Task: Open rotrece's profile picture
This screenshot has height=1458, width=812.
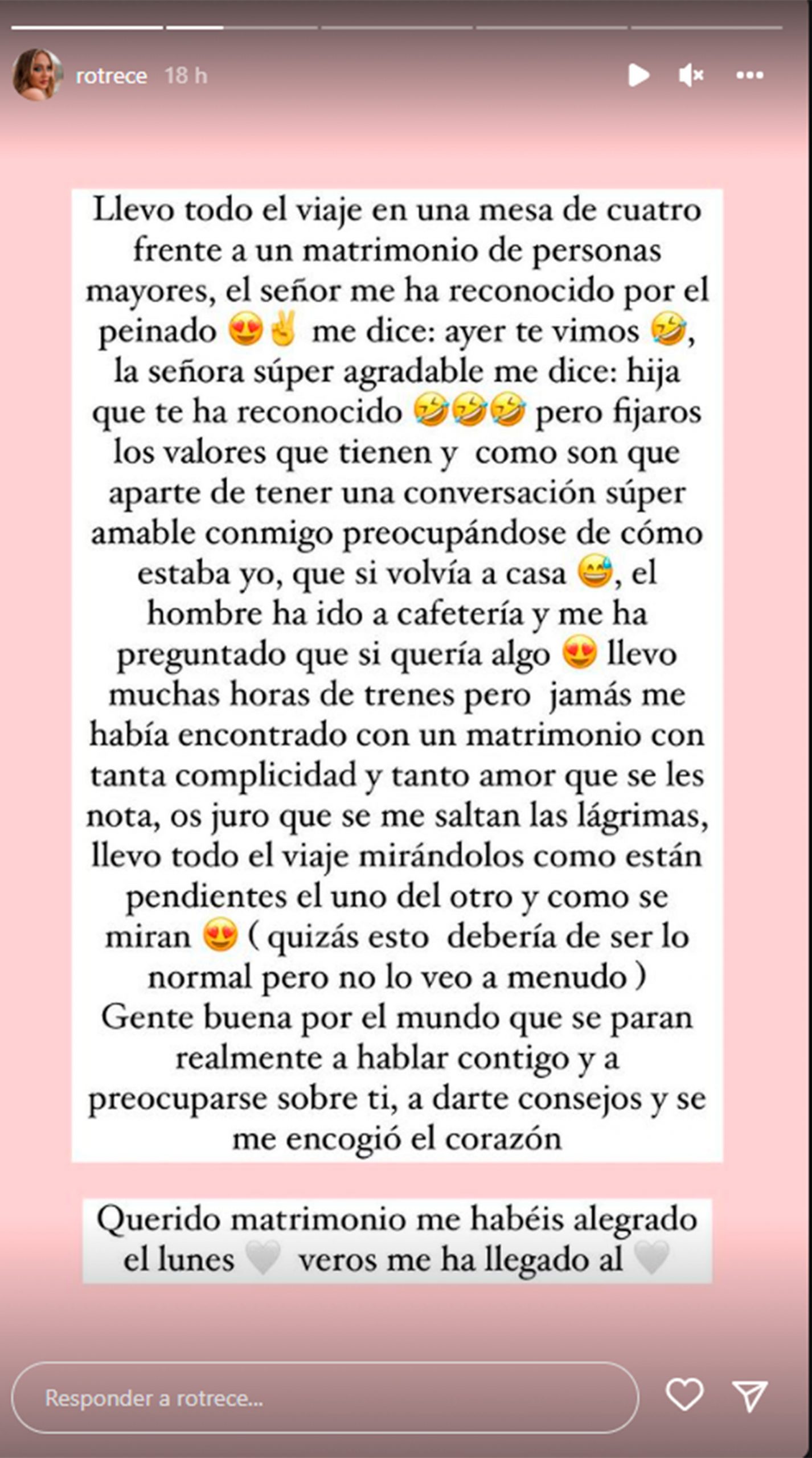Action: pos(38,75)
